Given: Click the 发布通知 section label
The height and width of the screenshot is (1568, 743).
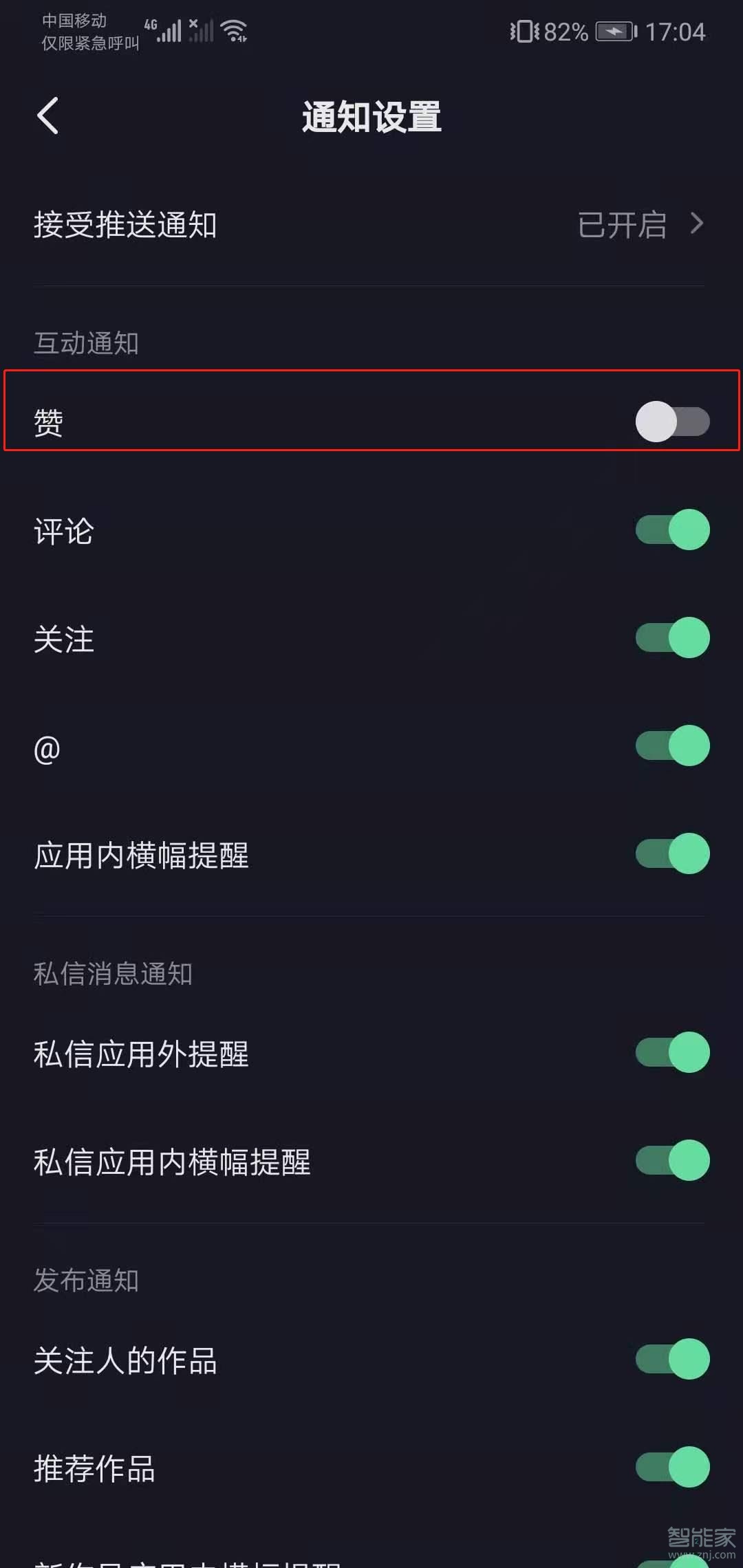Looking at the screenshot, I should tap(87, 1279).
